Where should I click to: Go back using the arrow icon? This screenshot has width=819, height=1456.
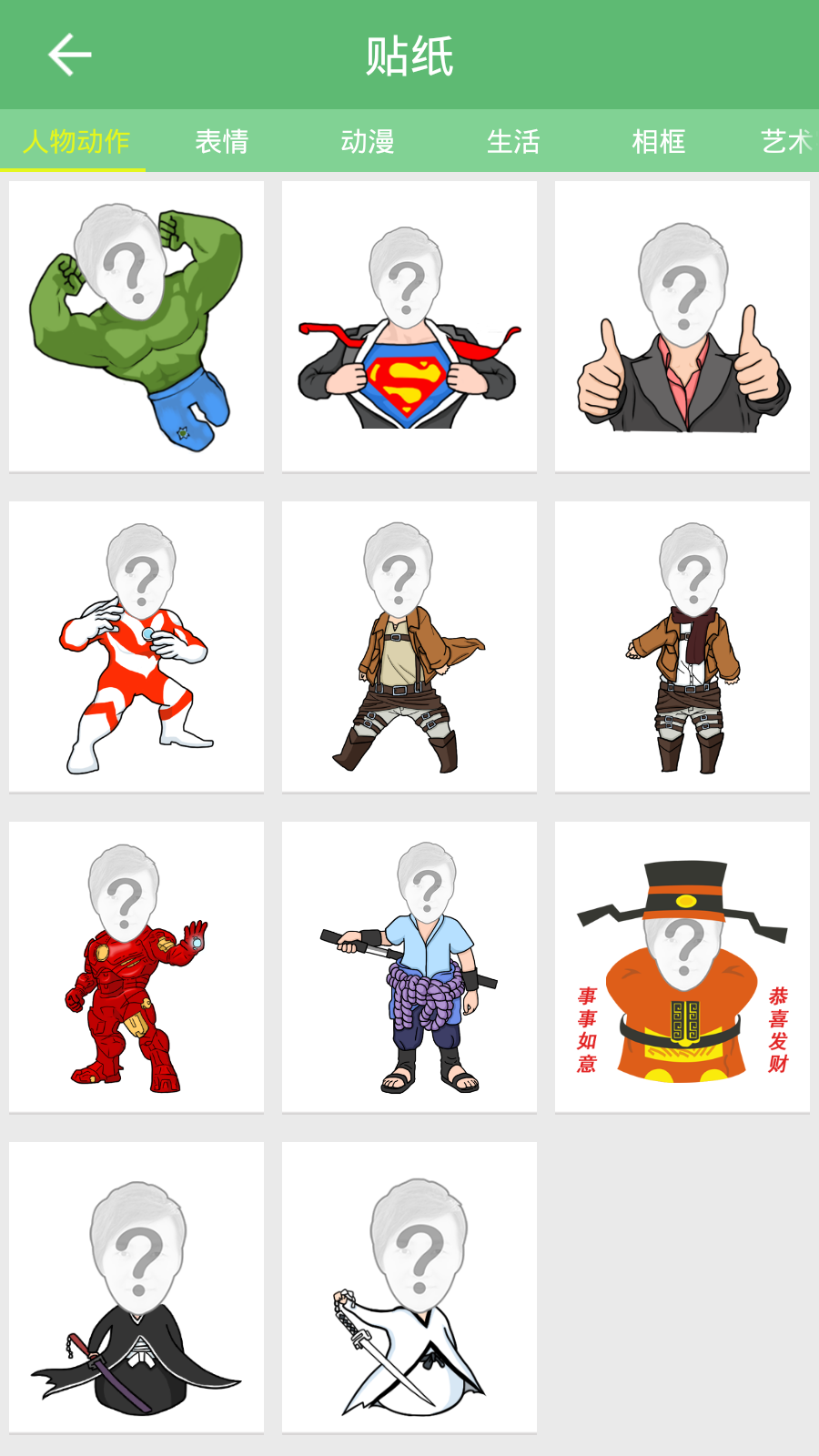[69, 56]
